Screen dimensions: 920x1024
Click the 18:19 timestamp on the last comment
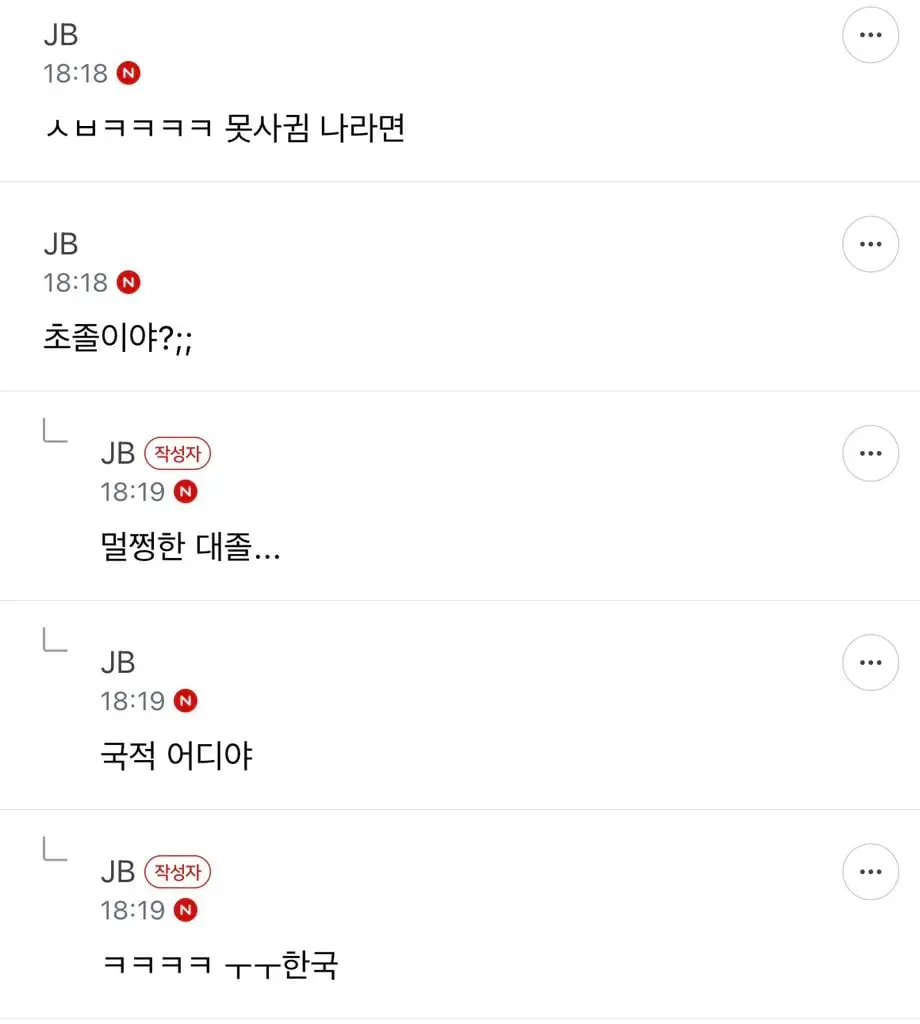(133, 910)
